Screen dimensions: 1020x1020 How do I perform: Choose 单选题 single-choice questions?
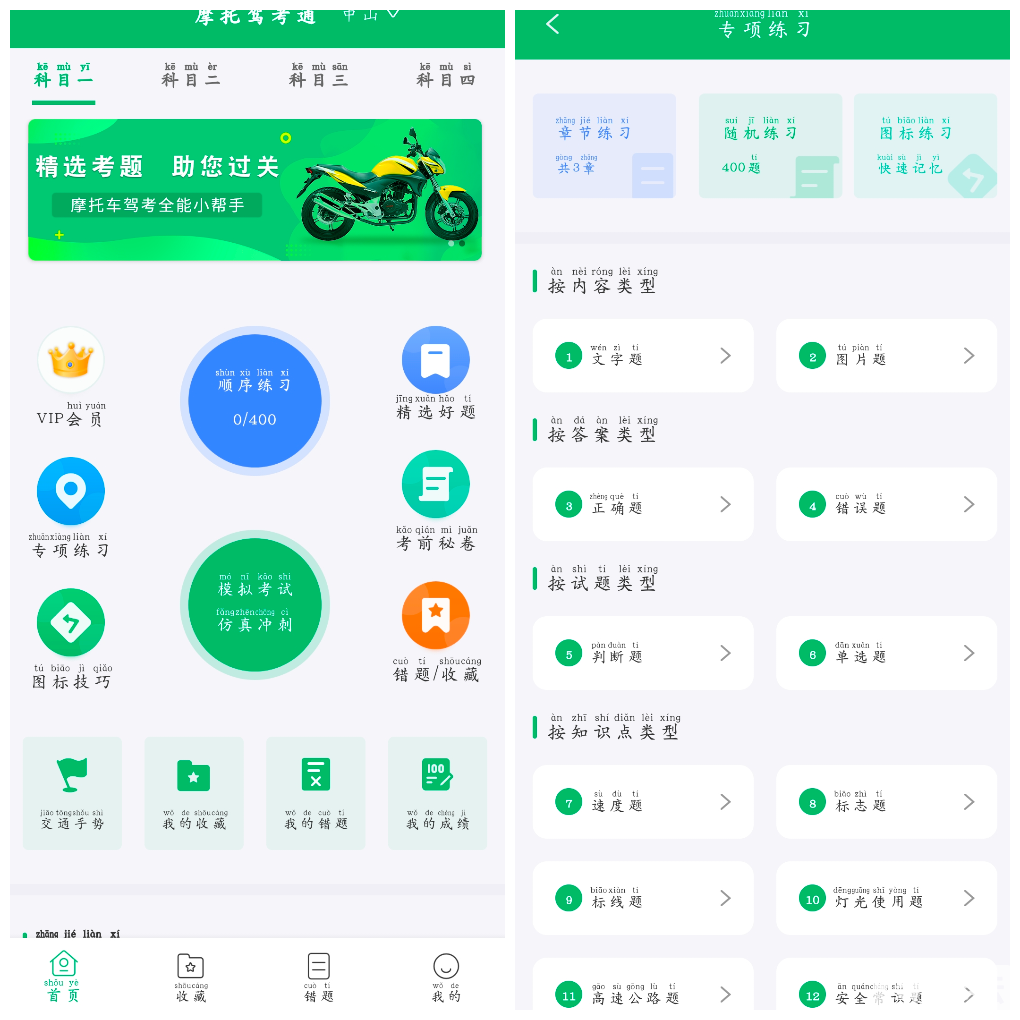pos(886,654)
